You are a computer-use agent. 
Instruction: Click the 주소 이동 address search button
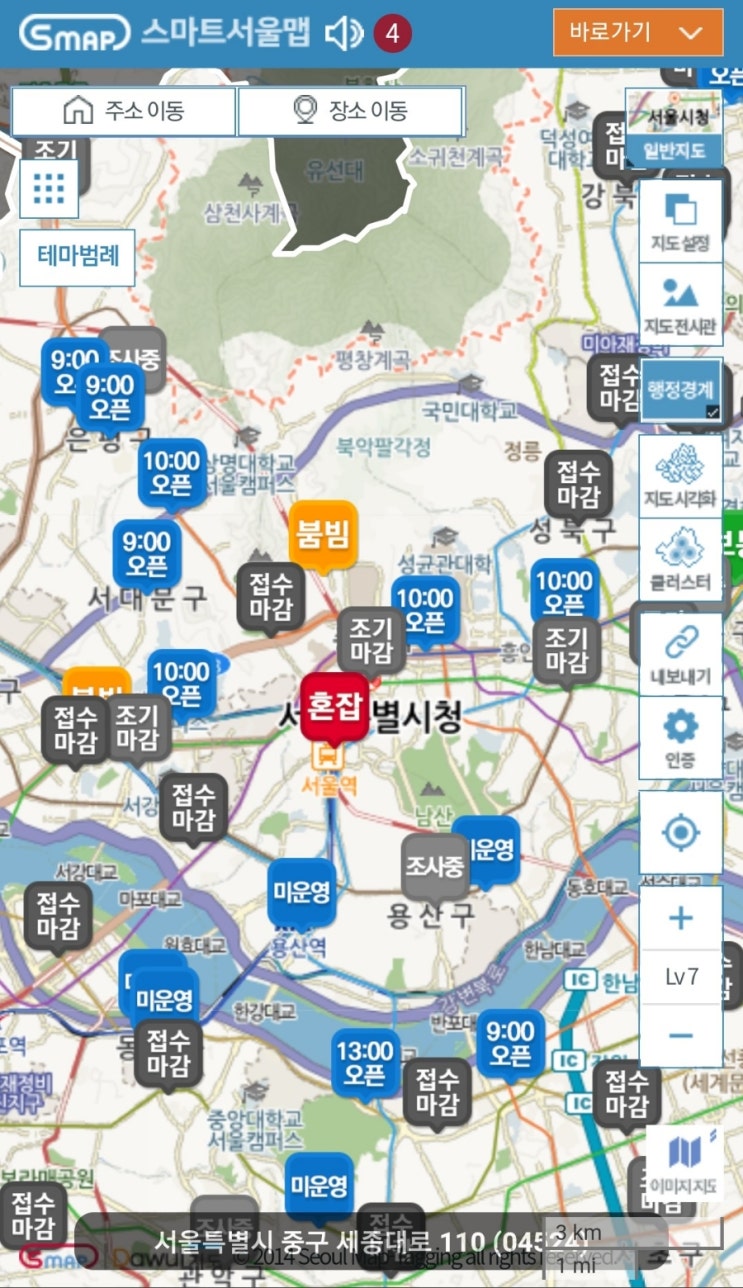tap(121, 110)
